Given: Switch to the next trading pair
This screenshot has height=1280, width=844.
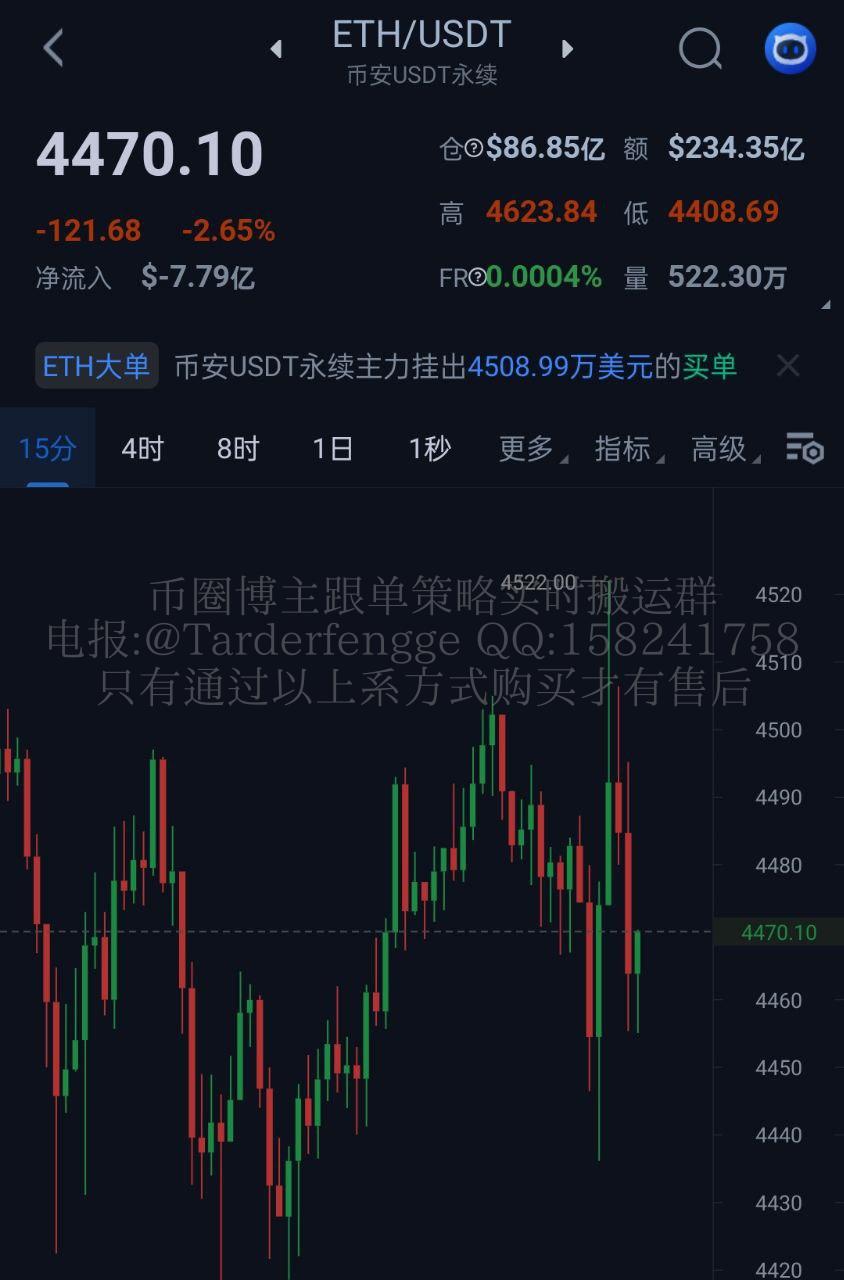Looking at the screenshot, I should [x=567, y=48].
